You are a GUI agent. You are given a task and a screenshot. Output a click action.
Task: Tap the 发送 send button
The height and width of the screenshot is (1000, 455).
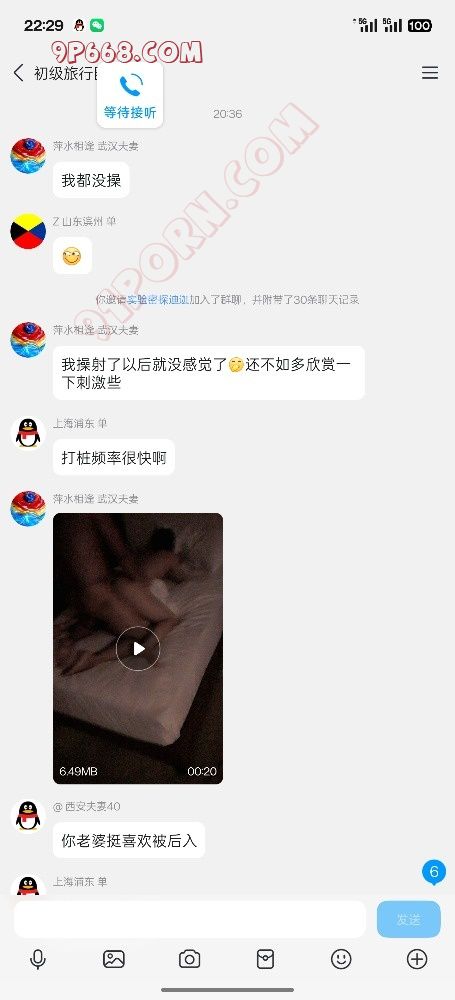(408, 919)
